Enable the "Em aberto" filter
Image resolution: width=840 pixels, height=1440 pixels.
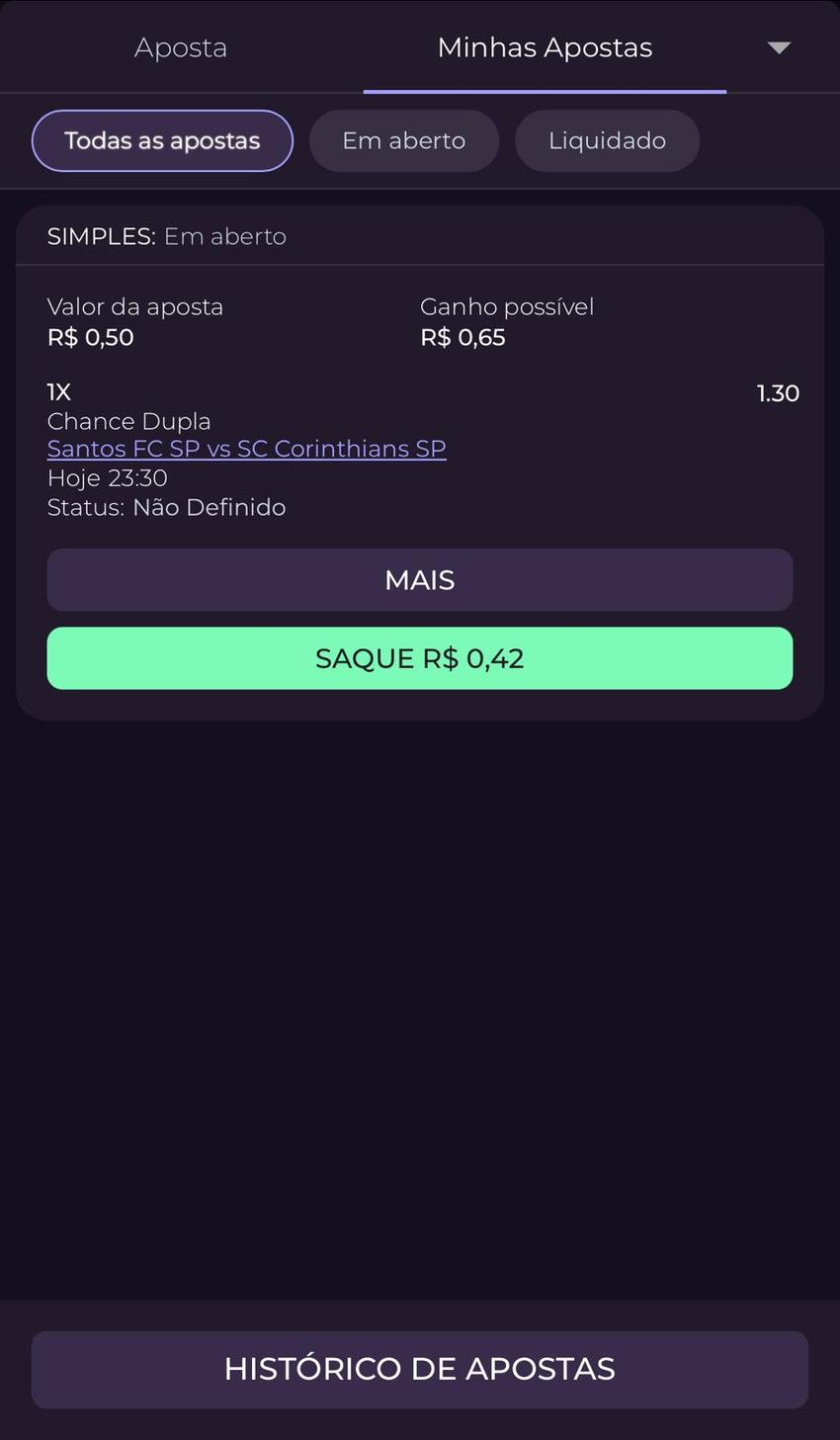403,140
